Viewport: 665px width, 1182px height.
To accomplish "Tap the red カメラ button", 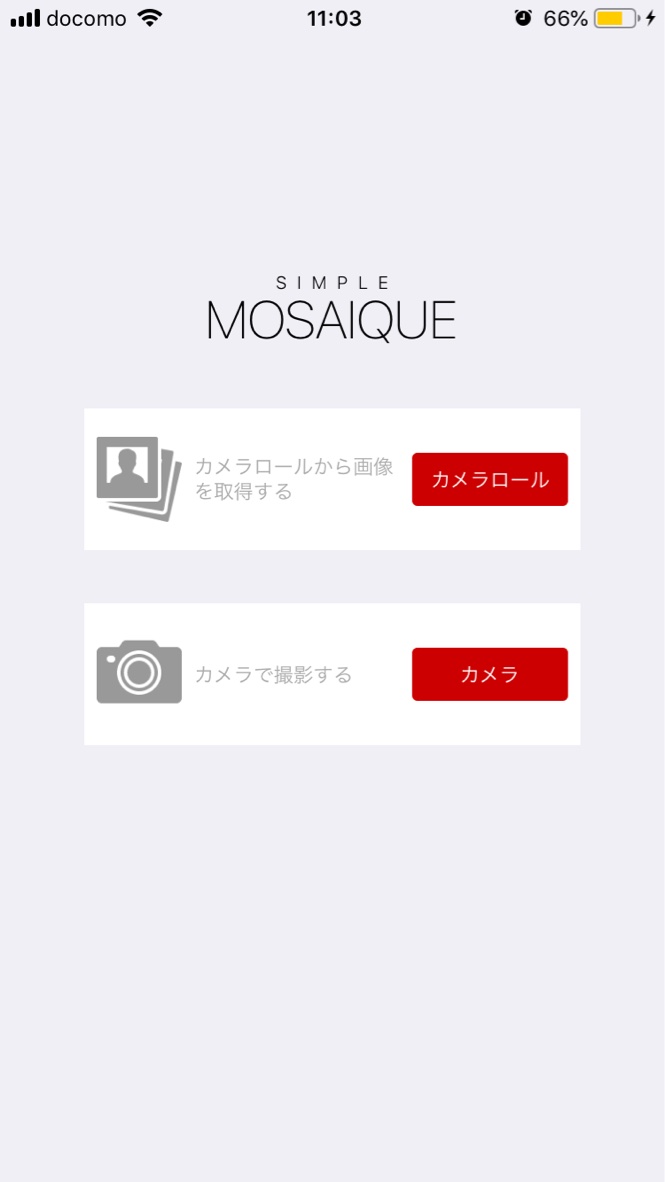I will point(489,674).
